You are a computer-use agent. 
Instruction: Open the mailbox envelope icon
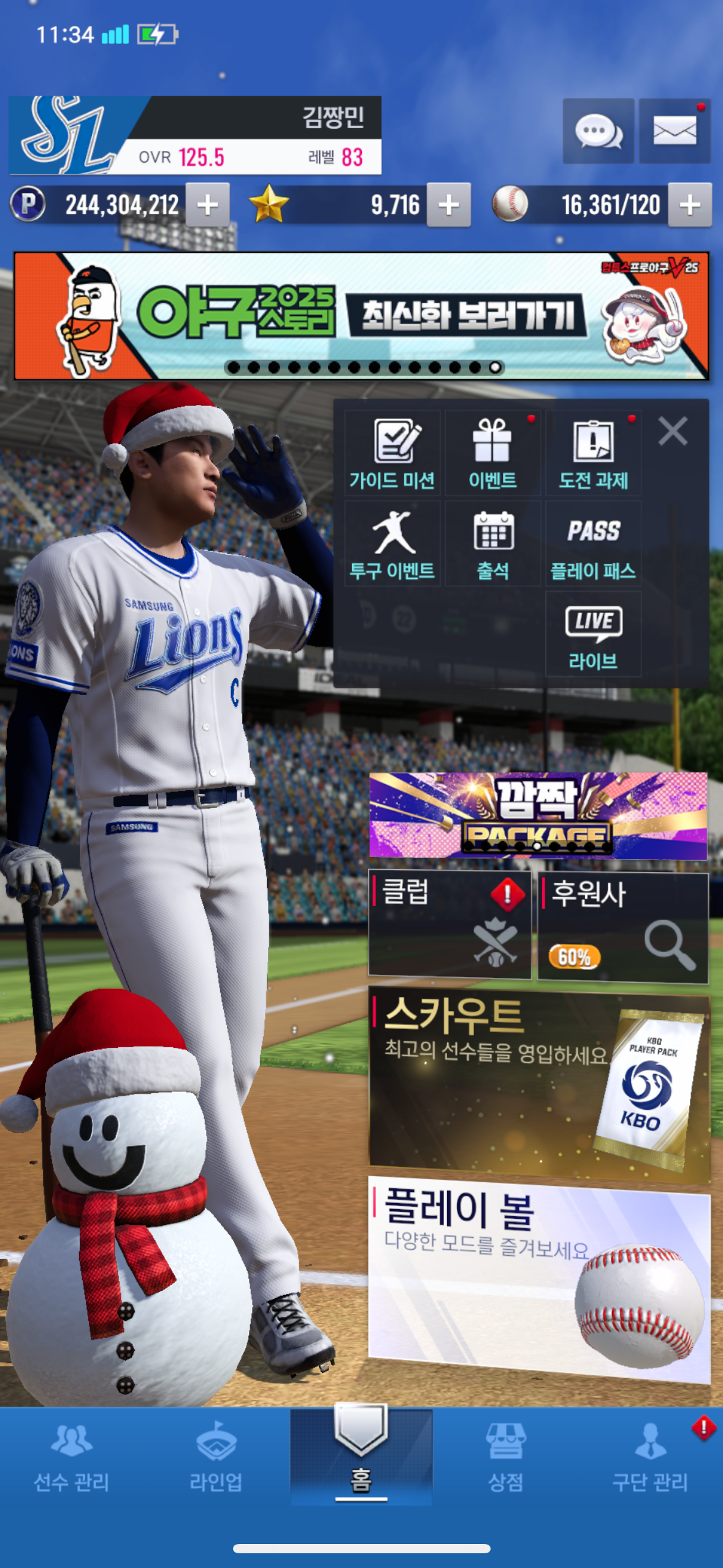tap(674, 131)
